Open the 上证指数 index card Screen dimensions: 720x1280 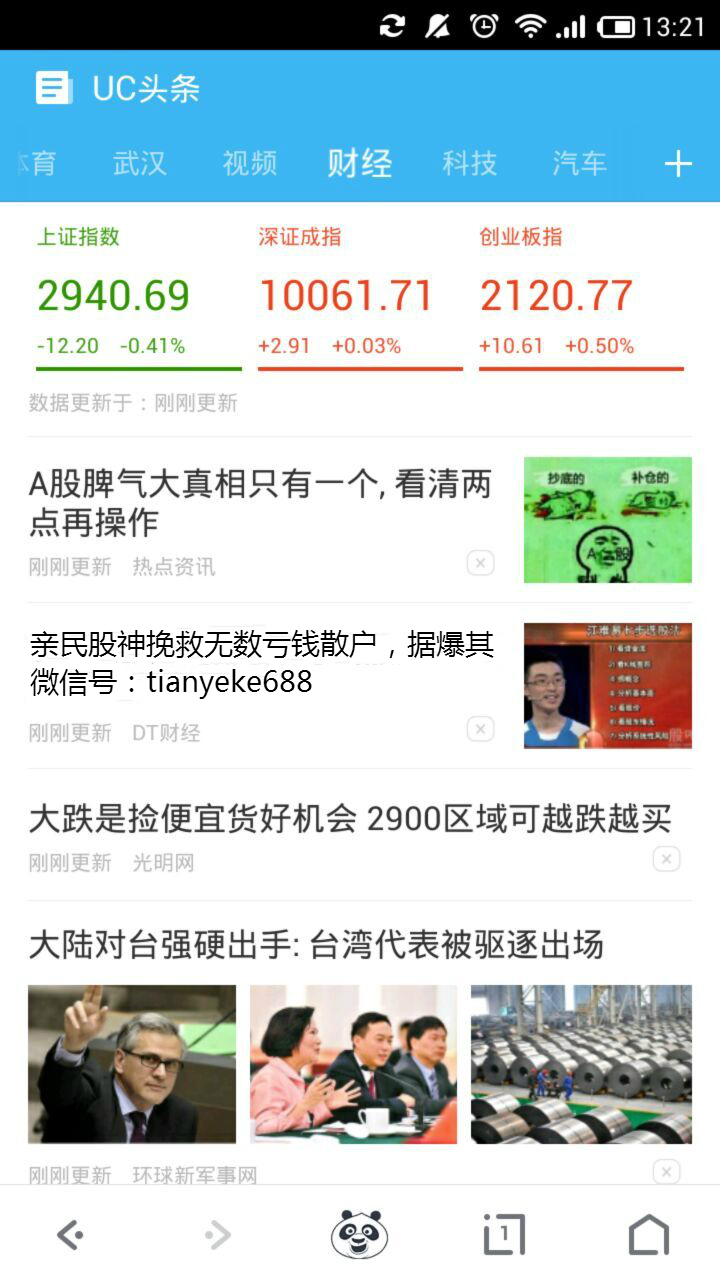[x=138, y=296]
